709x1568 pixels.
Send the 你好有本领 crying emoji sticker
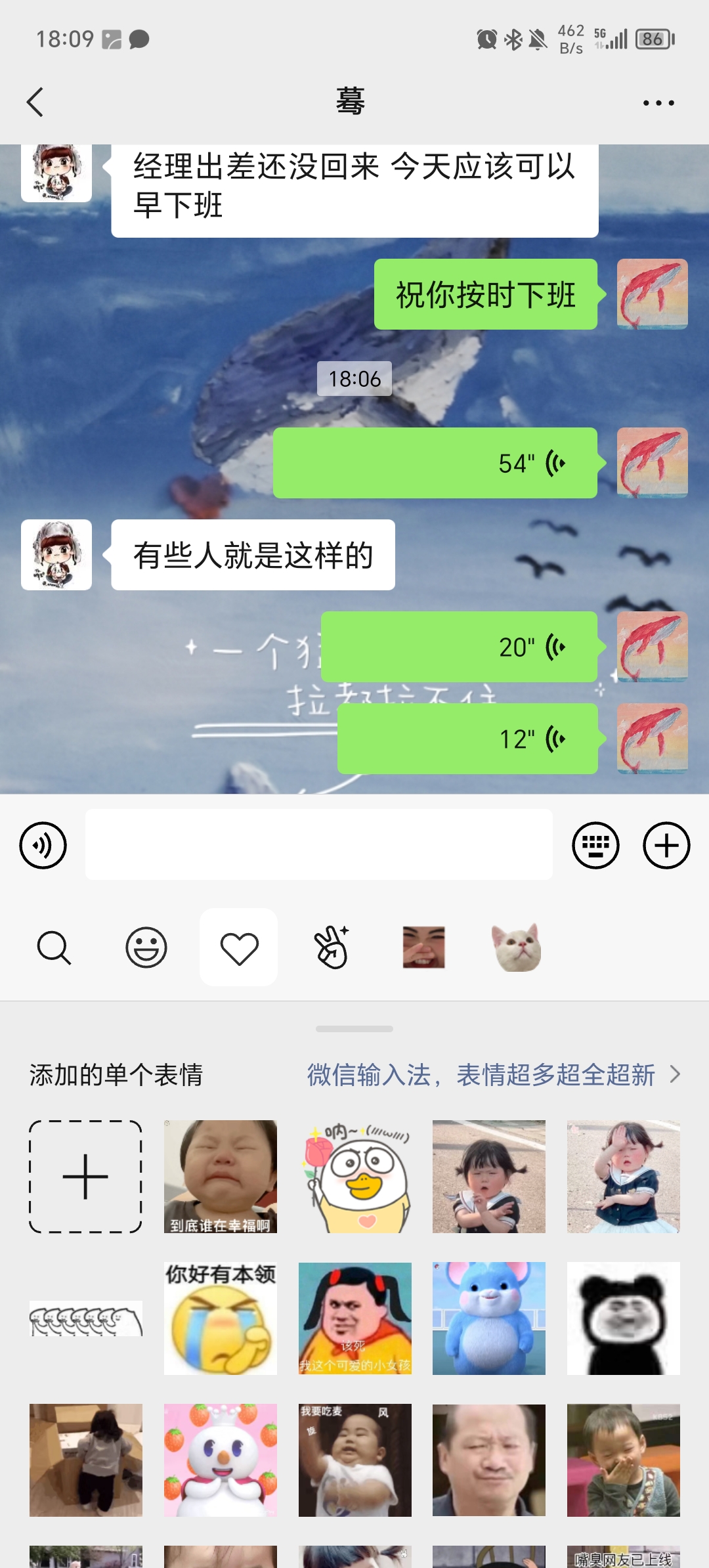pyautogui.click(x=221, y=1318)
